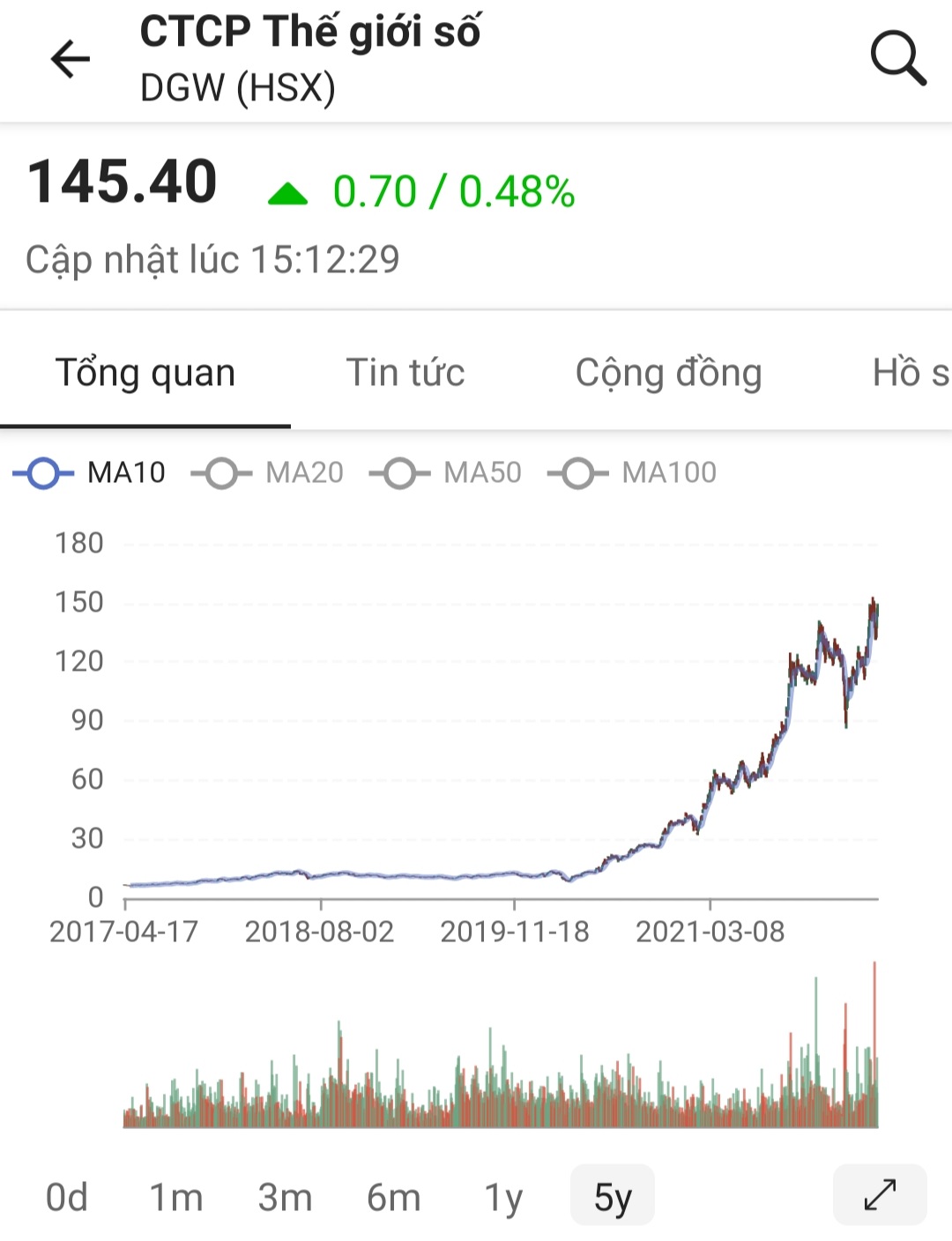
Task: Choose the 1m chart range
Action: [175, 1197]
